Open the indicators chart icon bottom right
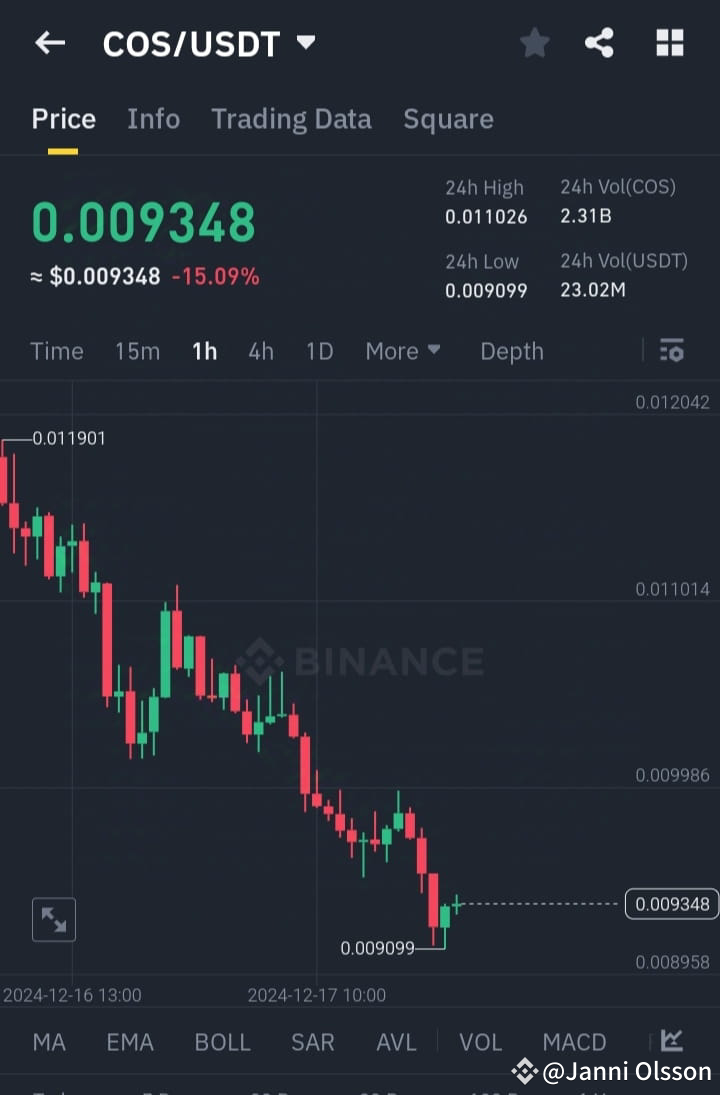 [x=673, y=1042]
